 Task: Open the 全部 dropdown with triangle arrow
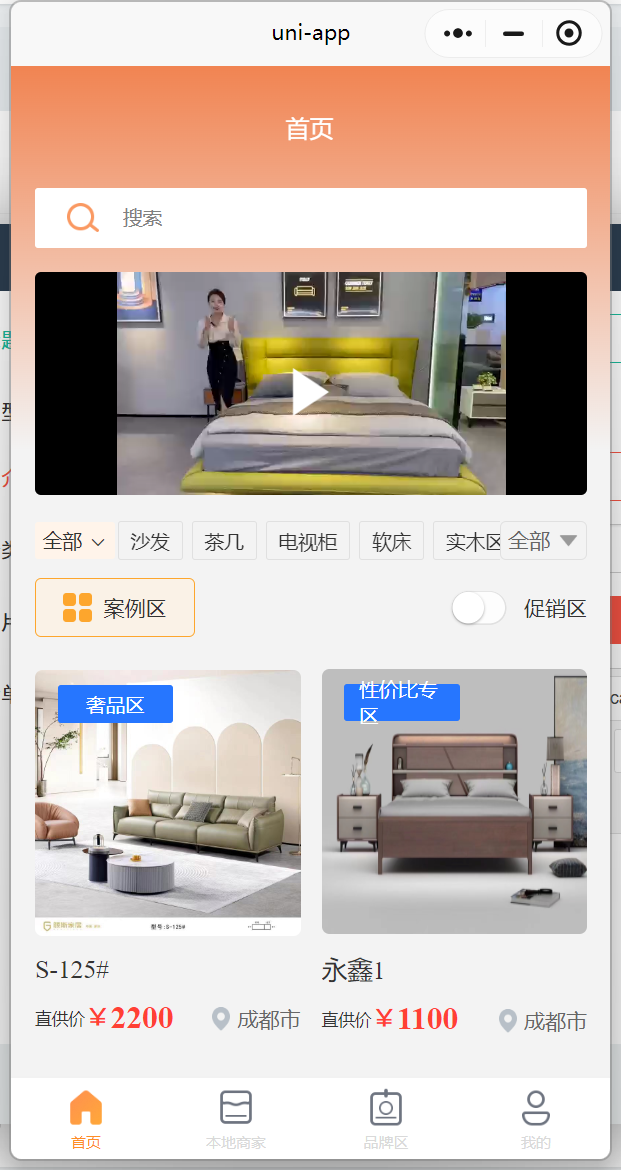click(543, 541)
